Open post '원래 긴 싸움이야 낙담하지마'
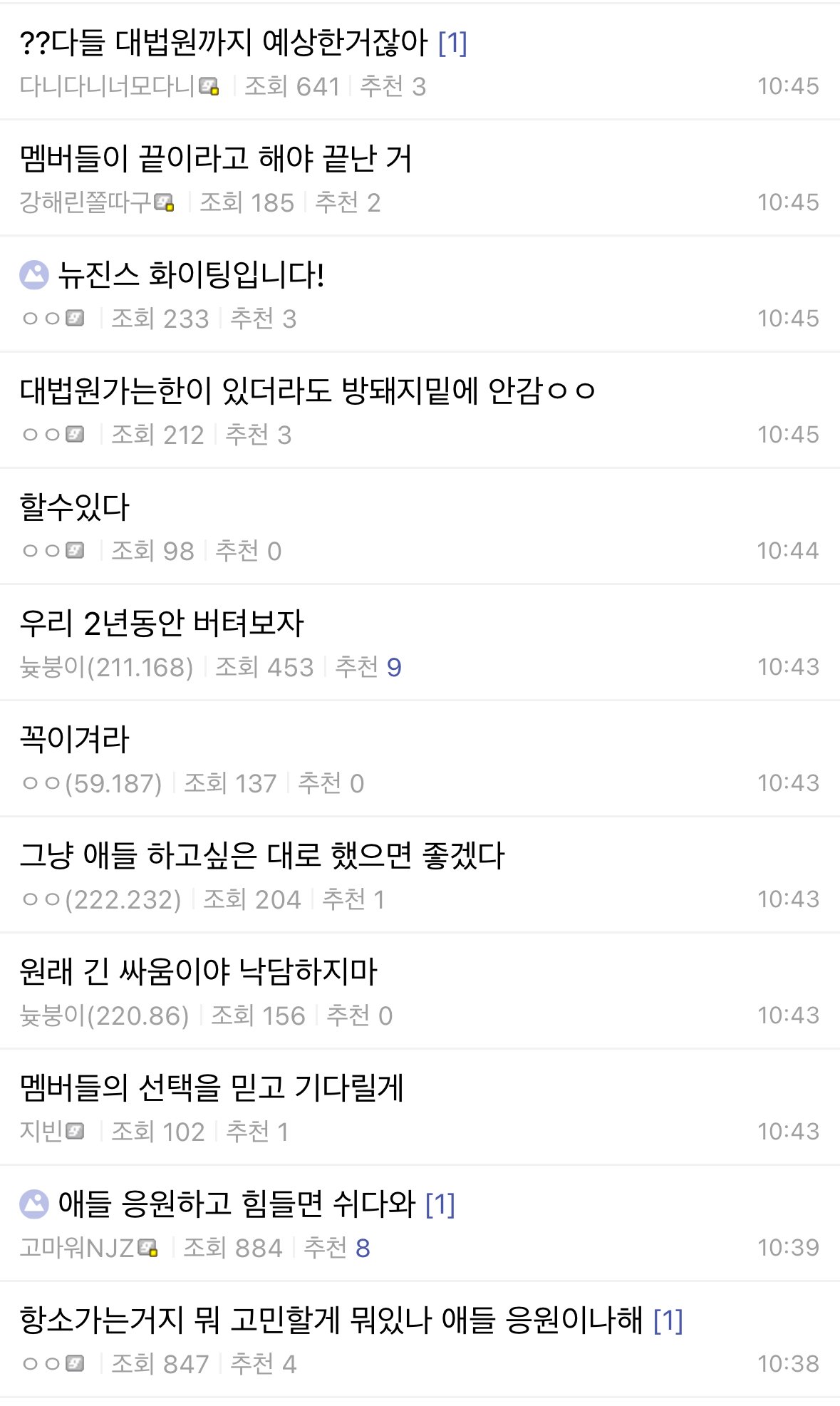Image resolution: width=840 pixels, height=1406 pixels. [x=198, y=972]
